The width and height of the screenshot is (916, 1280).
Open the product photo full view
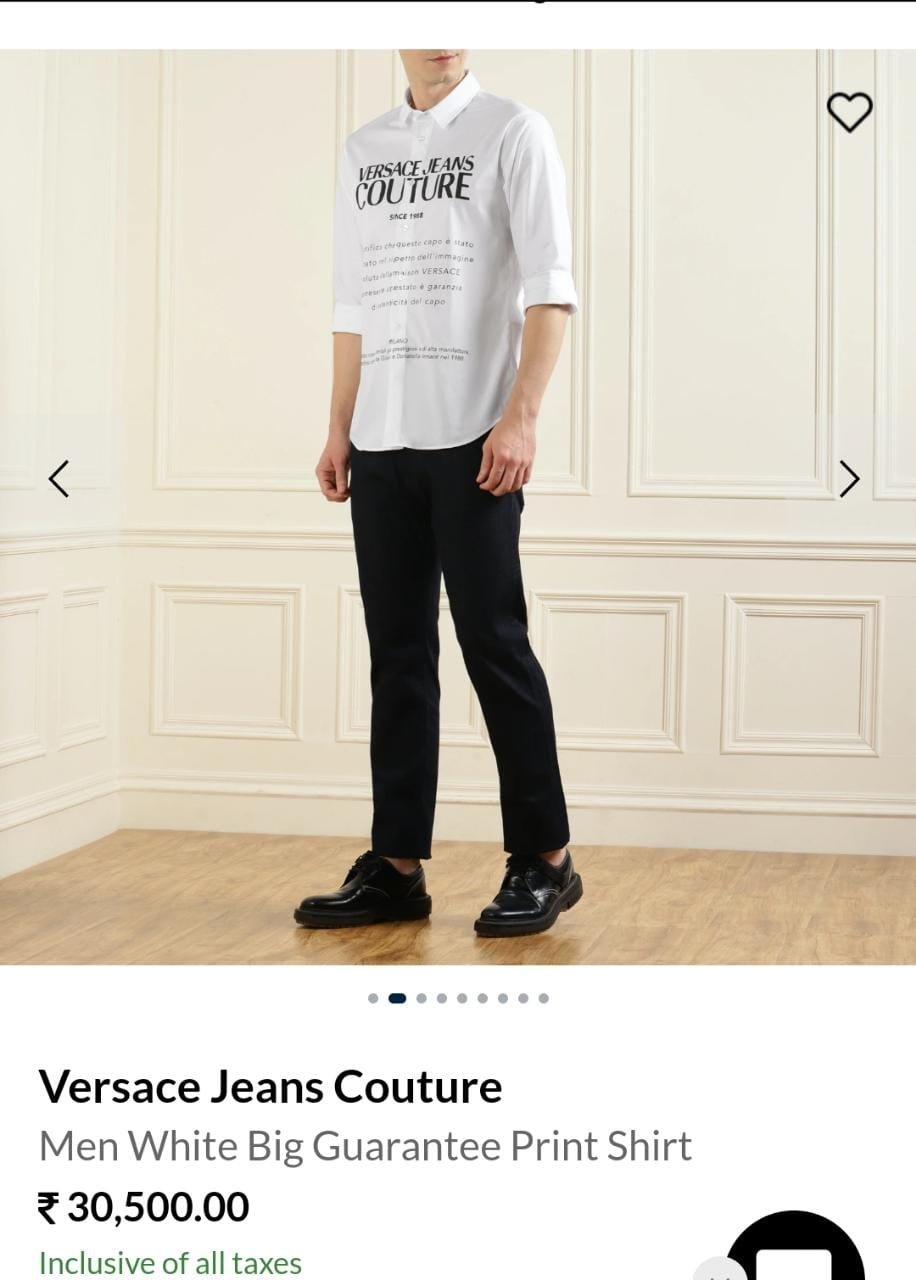pos(457,500)
